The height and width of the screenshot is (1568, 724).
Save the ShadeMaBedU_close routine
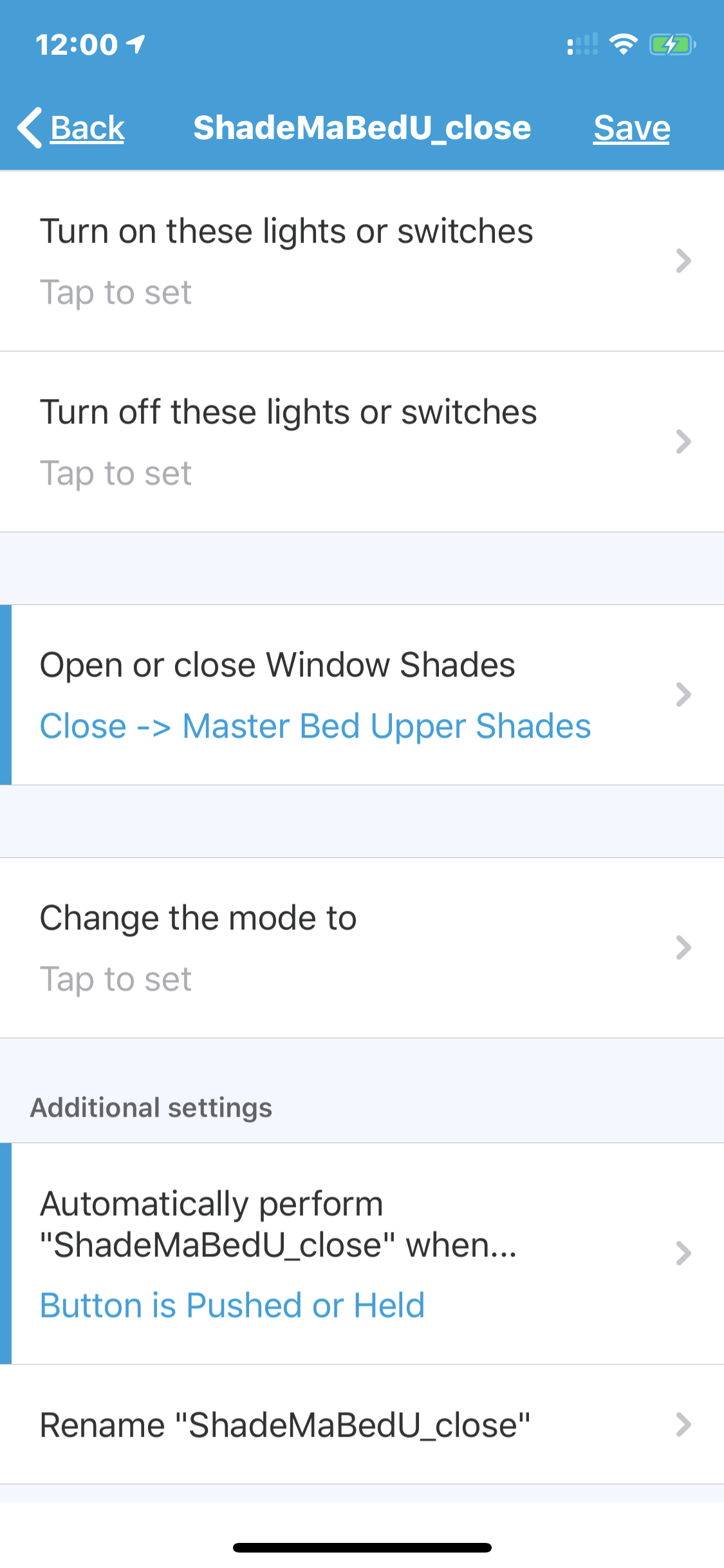tap(631, 127)
